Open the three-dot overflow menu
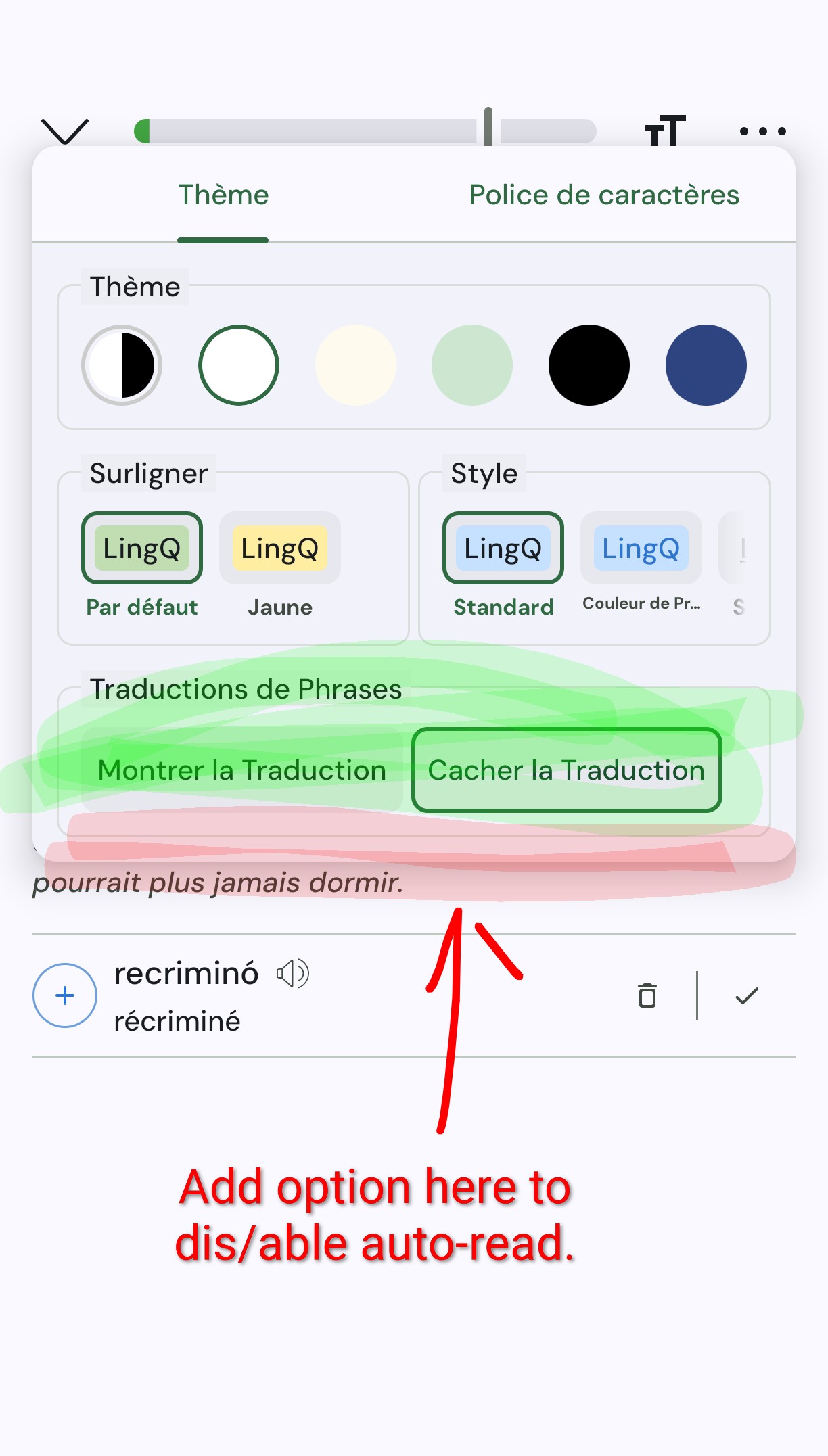Viewport: 828px width, 1456px height. coord(762,131)
